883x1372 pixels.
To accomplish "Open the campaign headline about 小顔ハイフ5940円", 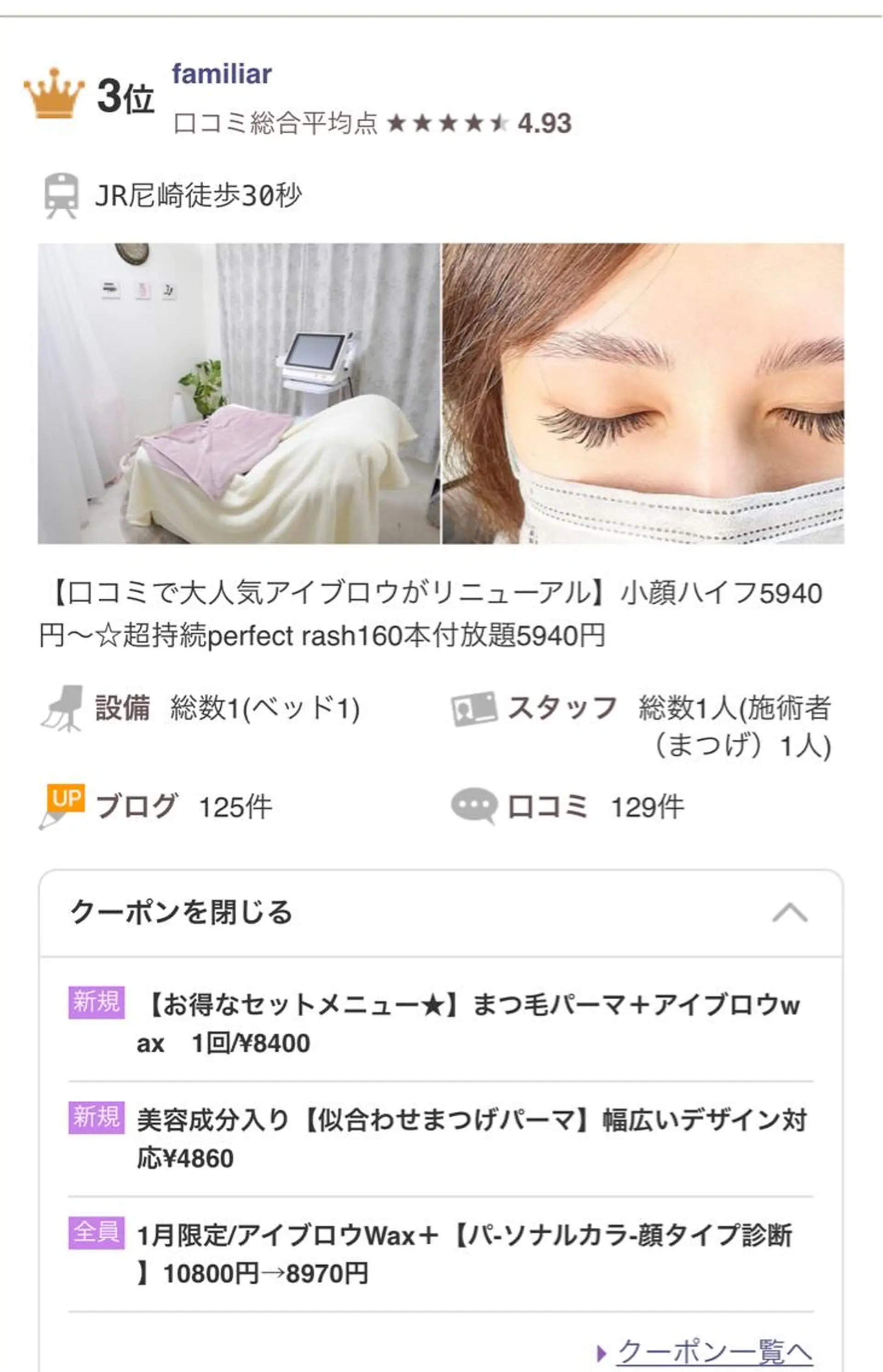I will pos(436,619).
